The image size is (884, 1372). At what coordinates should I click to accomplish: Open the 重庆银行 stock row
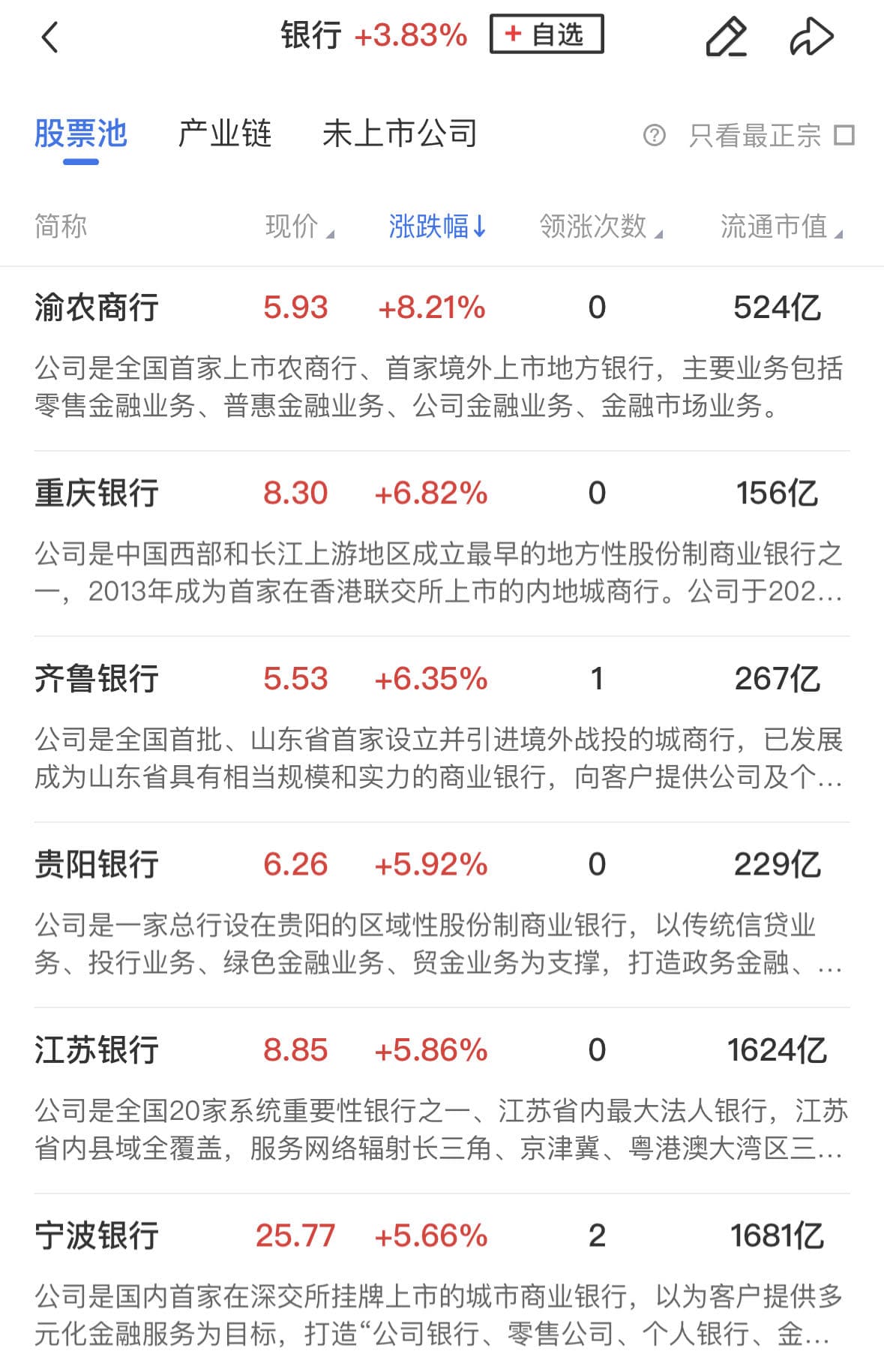96,494
